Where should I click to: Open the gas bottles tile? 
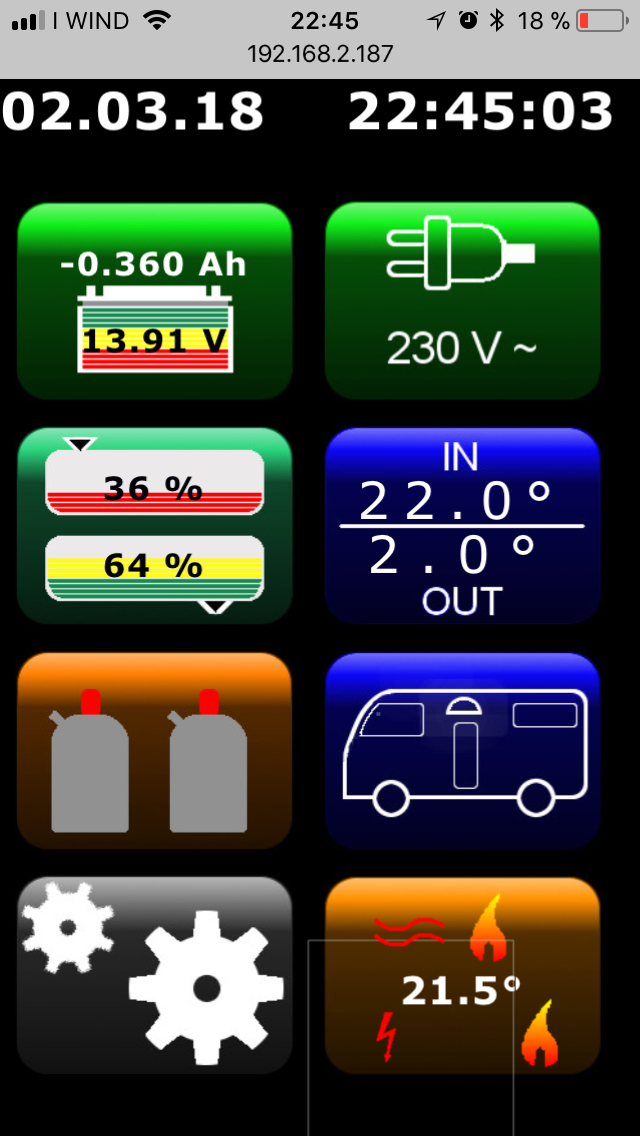coord(155,751)
